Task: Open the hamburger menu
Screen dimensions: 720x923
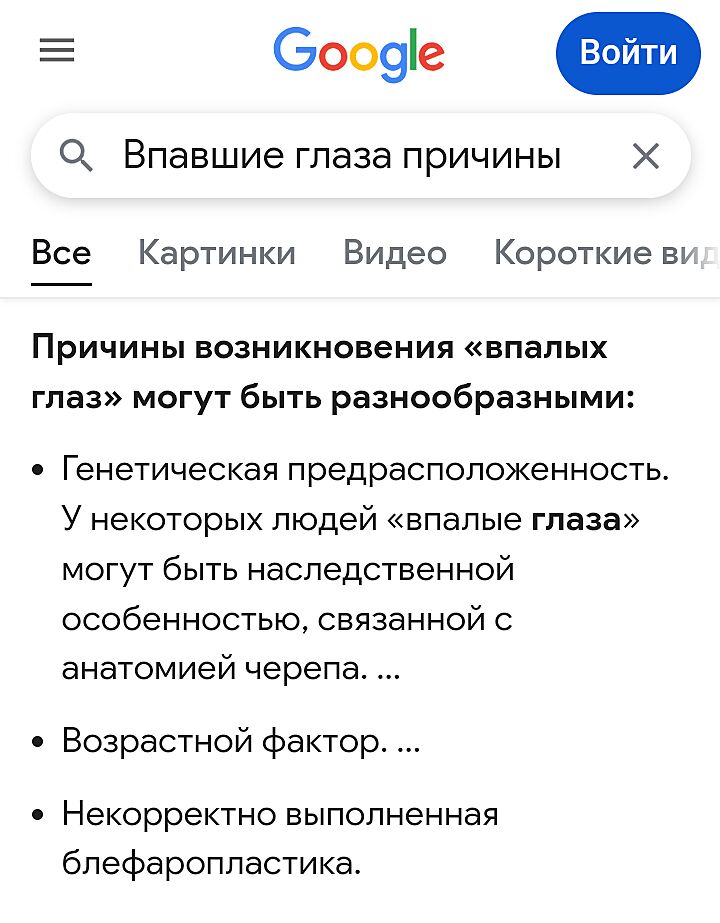Action: point(57,51)
